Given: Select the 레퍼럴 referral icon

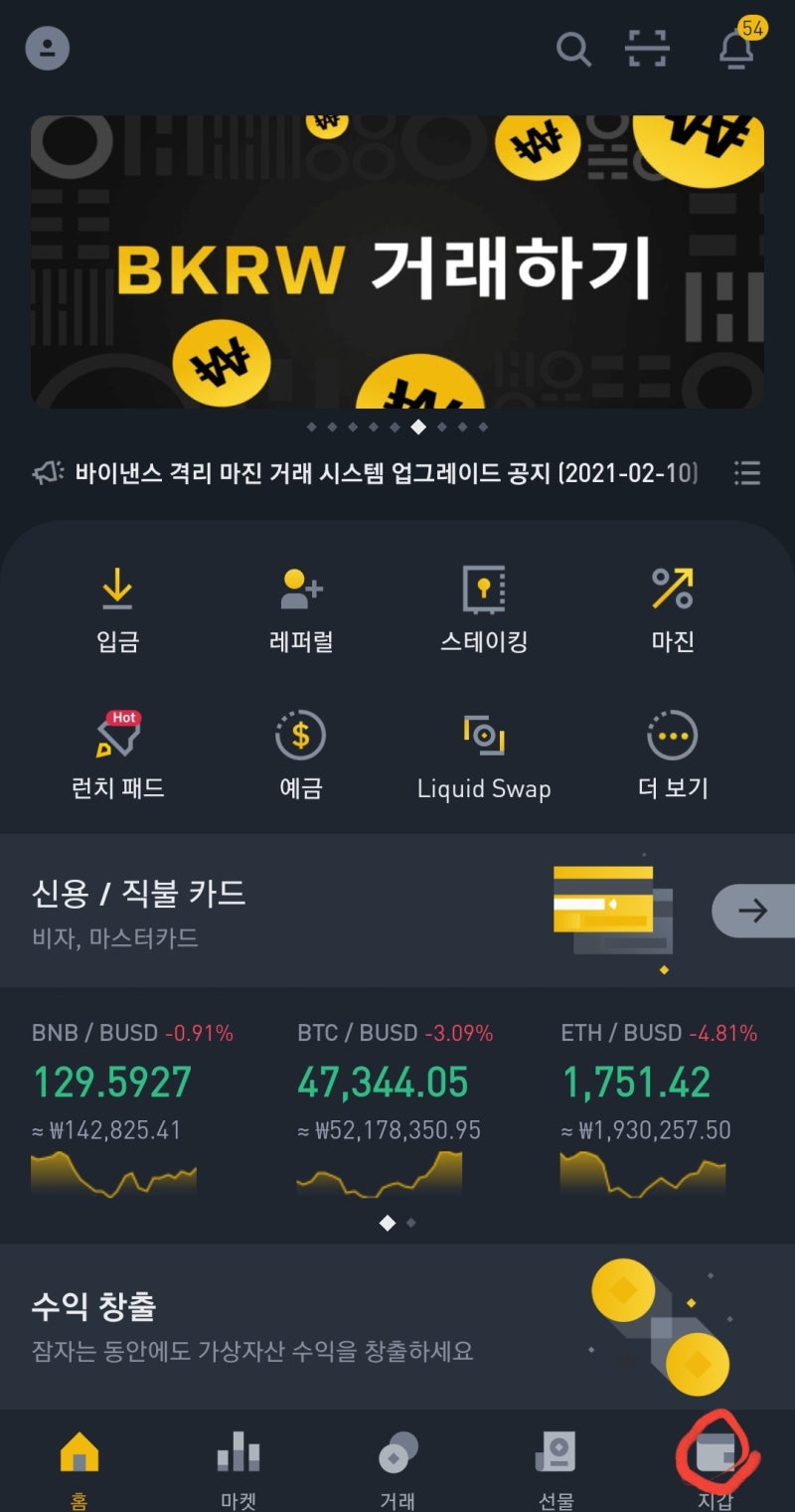Looking at the screenshot, I should tap(302, 606).
